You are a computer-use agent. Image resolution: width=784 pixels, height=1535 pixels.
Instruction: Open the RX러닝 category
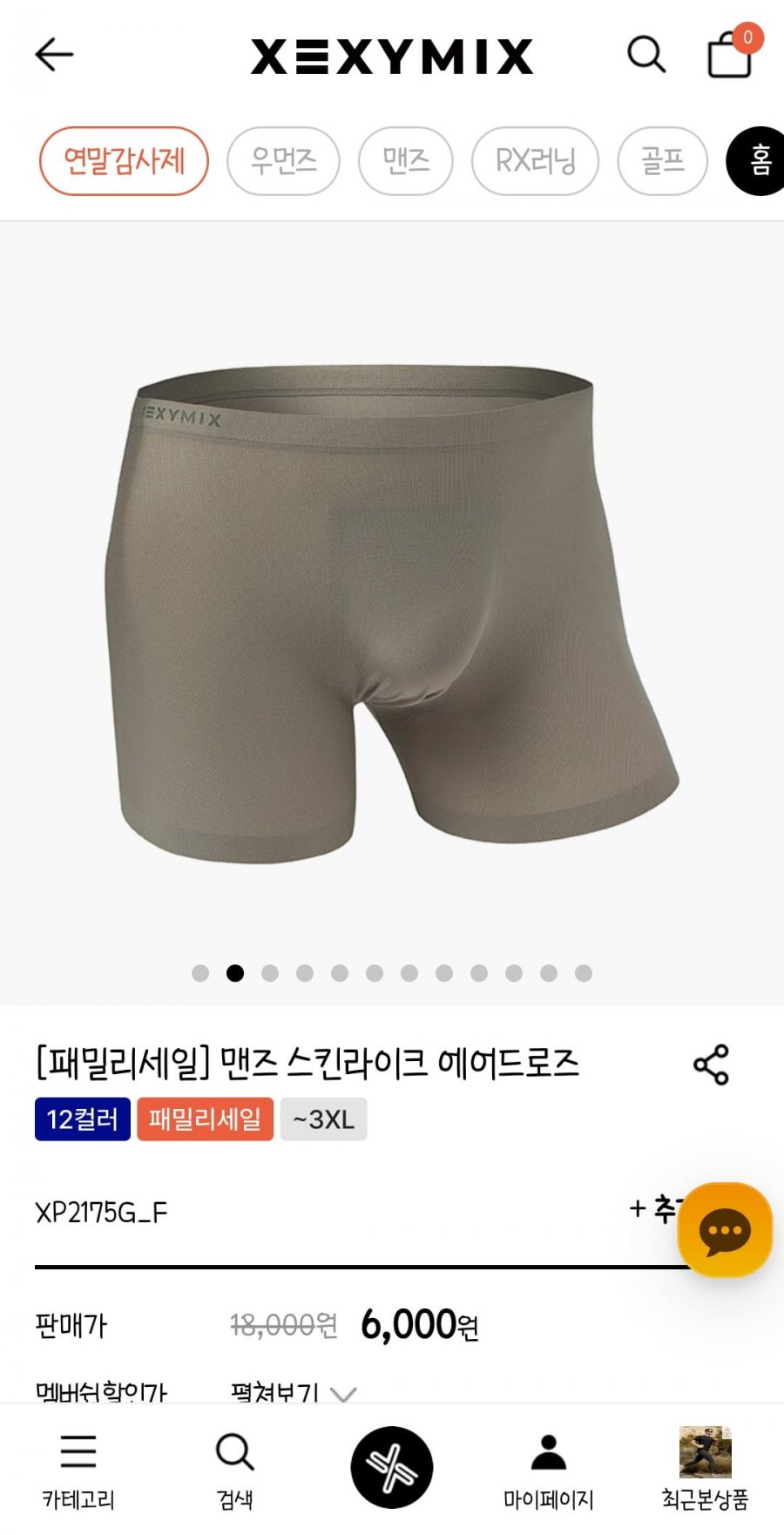(x=535, y=161)
